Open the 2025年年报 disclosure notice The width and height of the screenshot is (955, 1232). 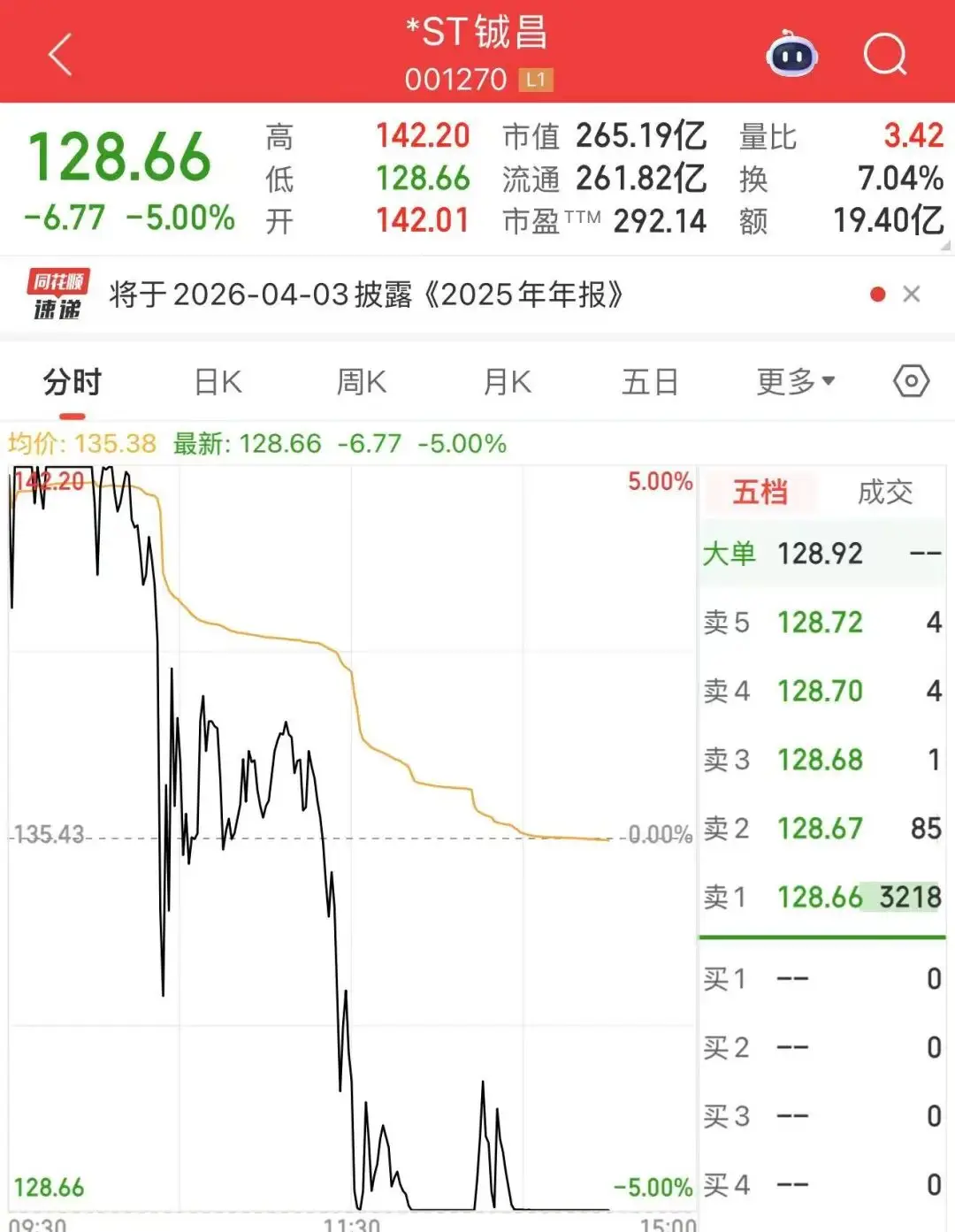click(x=366, y=295)
